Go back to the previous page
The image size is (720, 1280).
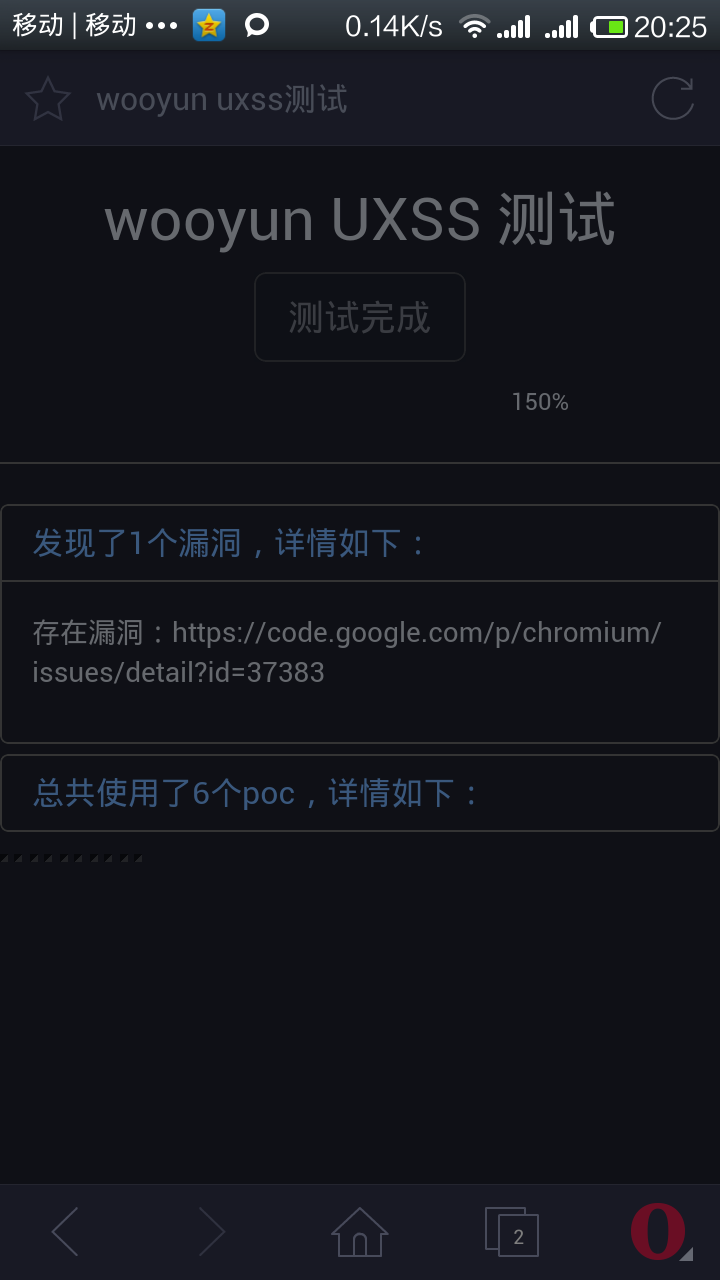65,1231
